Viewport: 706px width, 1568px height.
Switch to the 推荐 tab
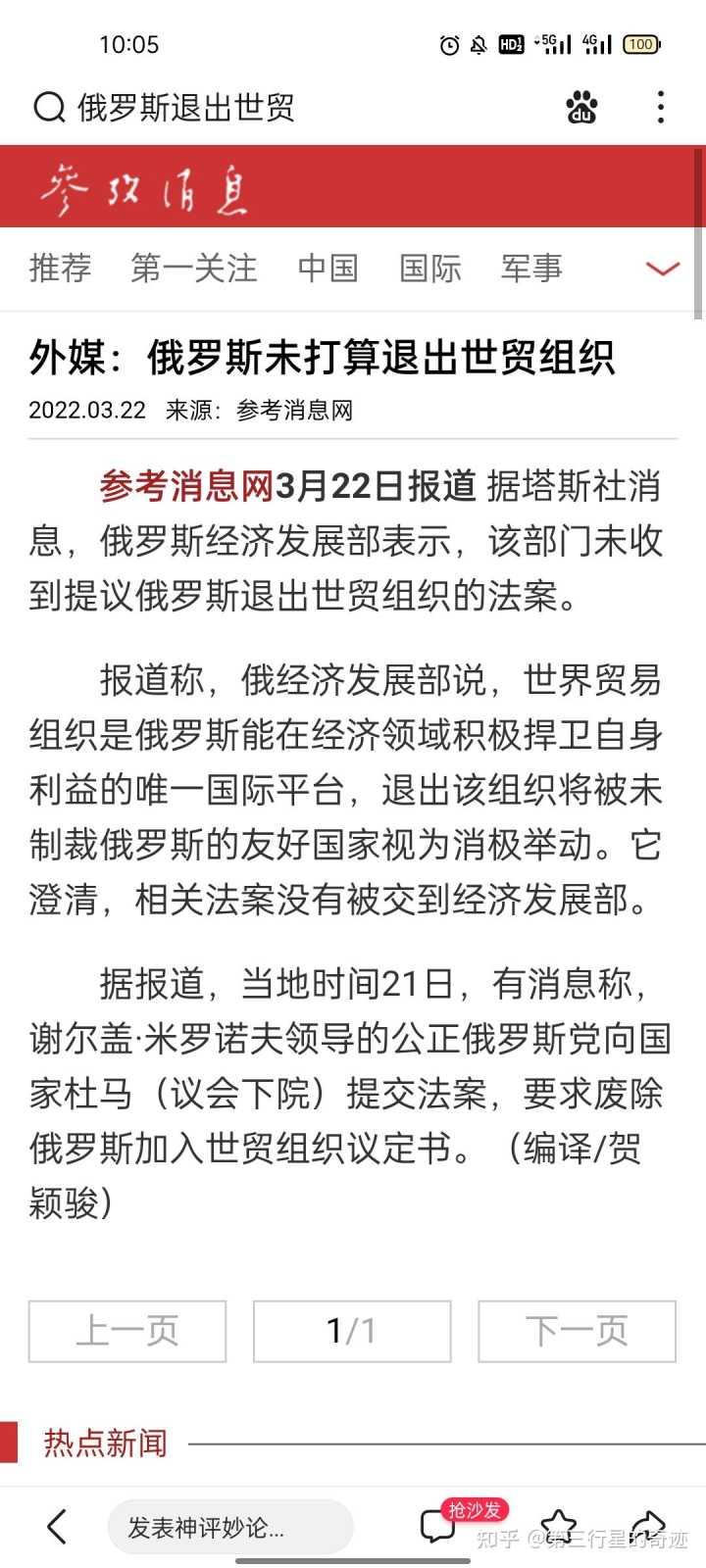pos(60,268)
